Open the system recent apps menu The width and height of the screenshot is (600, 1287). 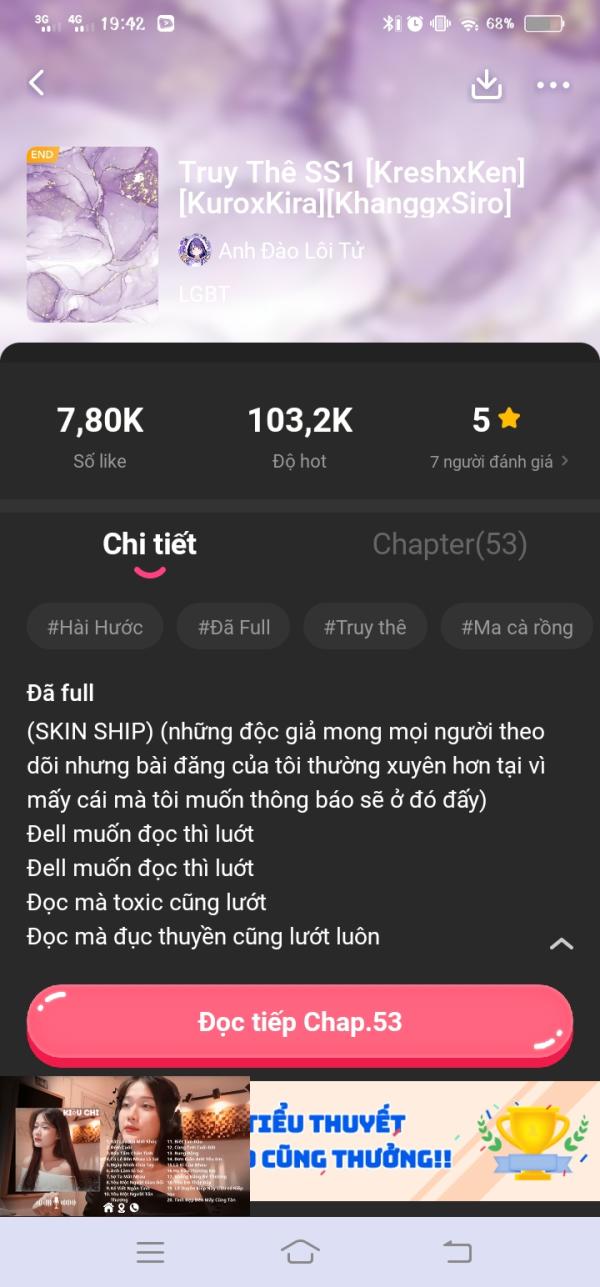[x=150, y=1251]
